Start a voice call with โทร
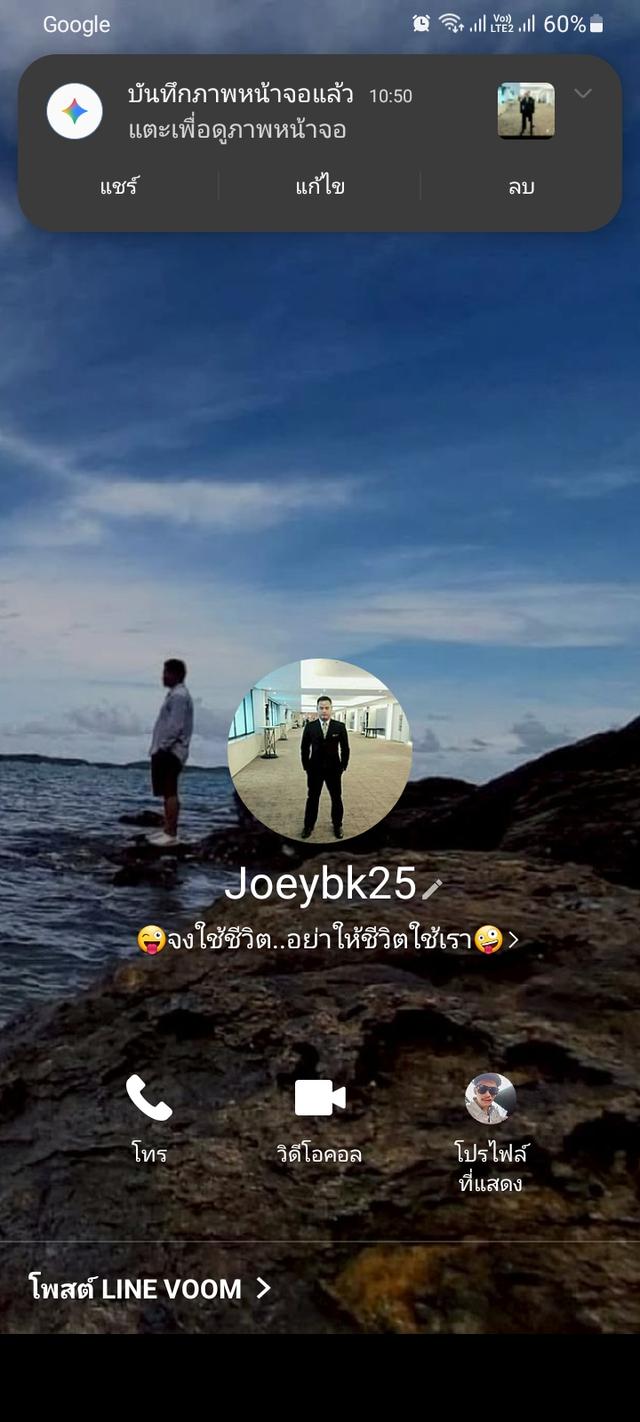The height and width of the screenshot is (1422, 640). [149, 1118]
